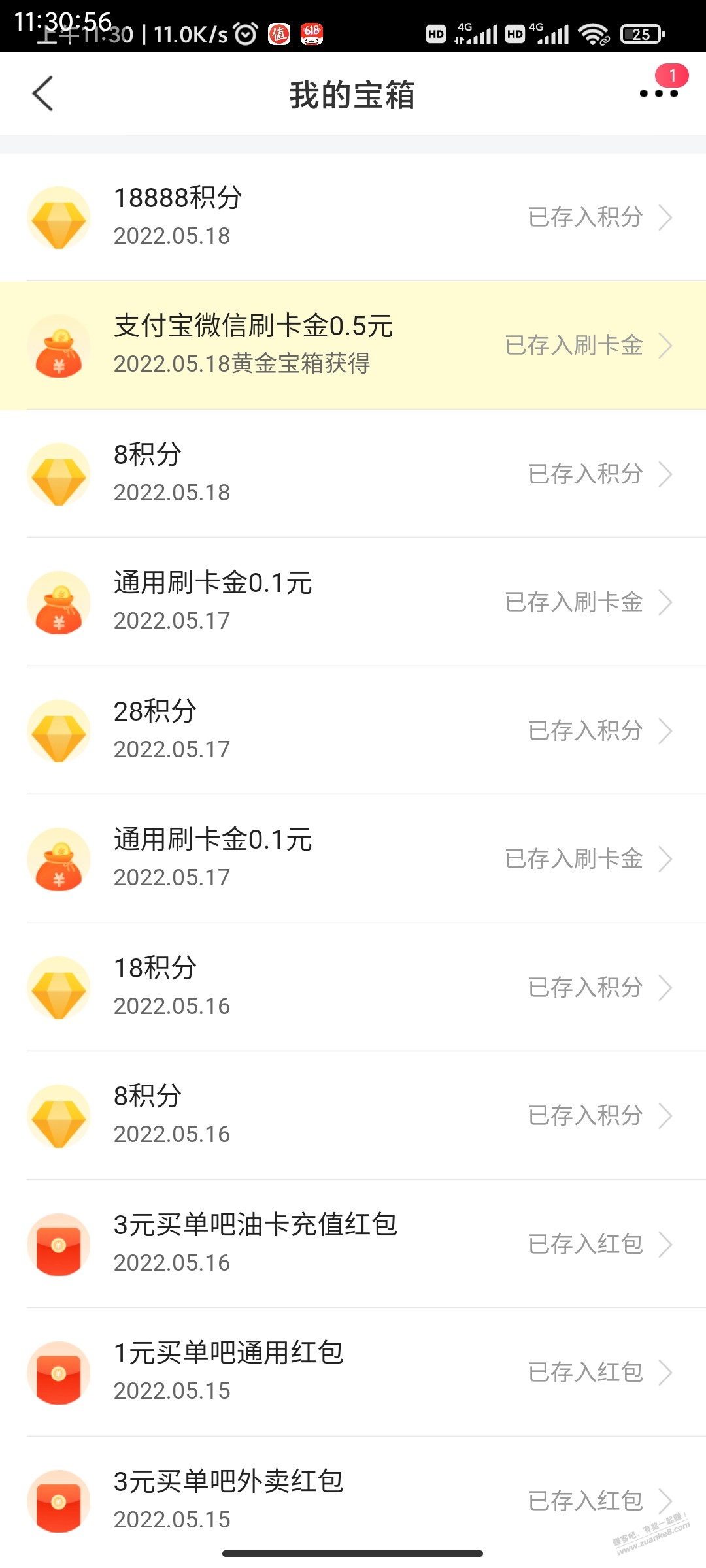The height and width of the screenshot is (1568, 706).
Task: Open the 28积分 reward row
Action: tap(353, 730)
